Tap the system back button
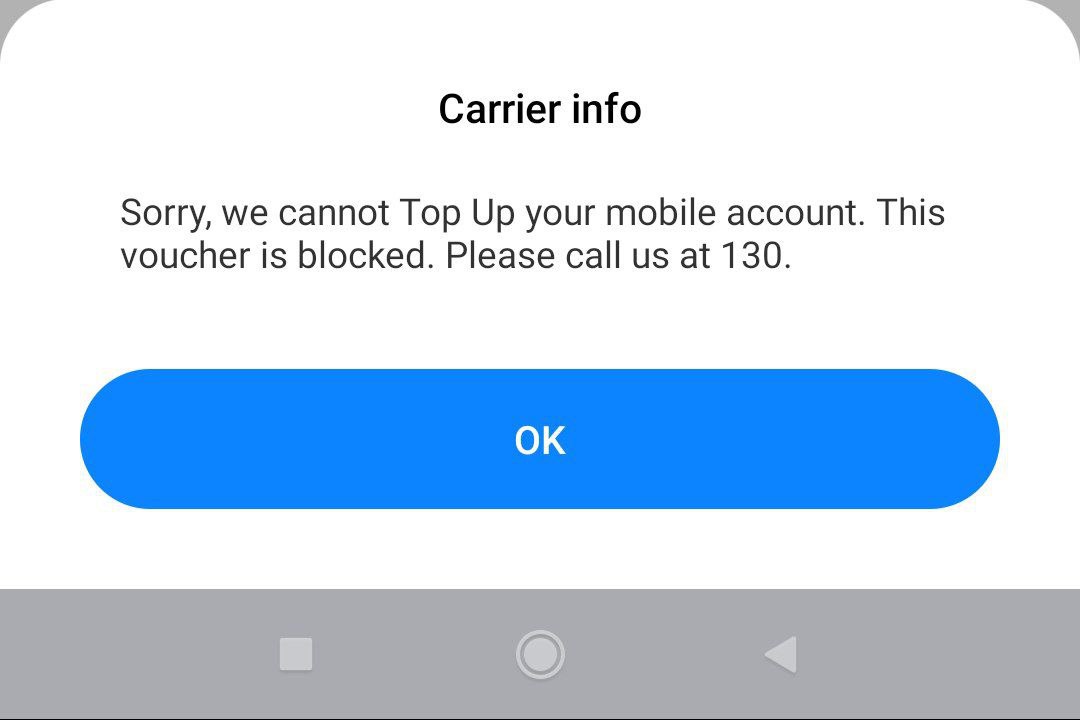 coord(781,655)
